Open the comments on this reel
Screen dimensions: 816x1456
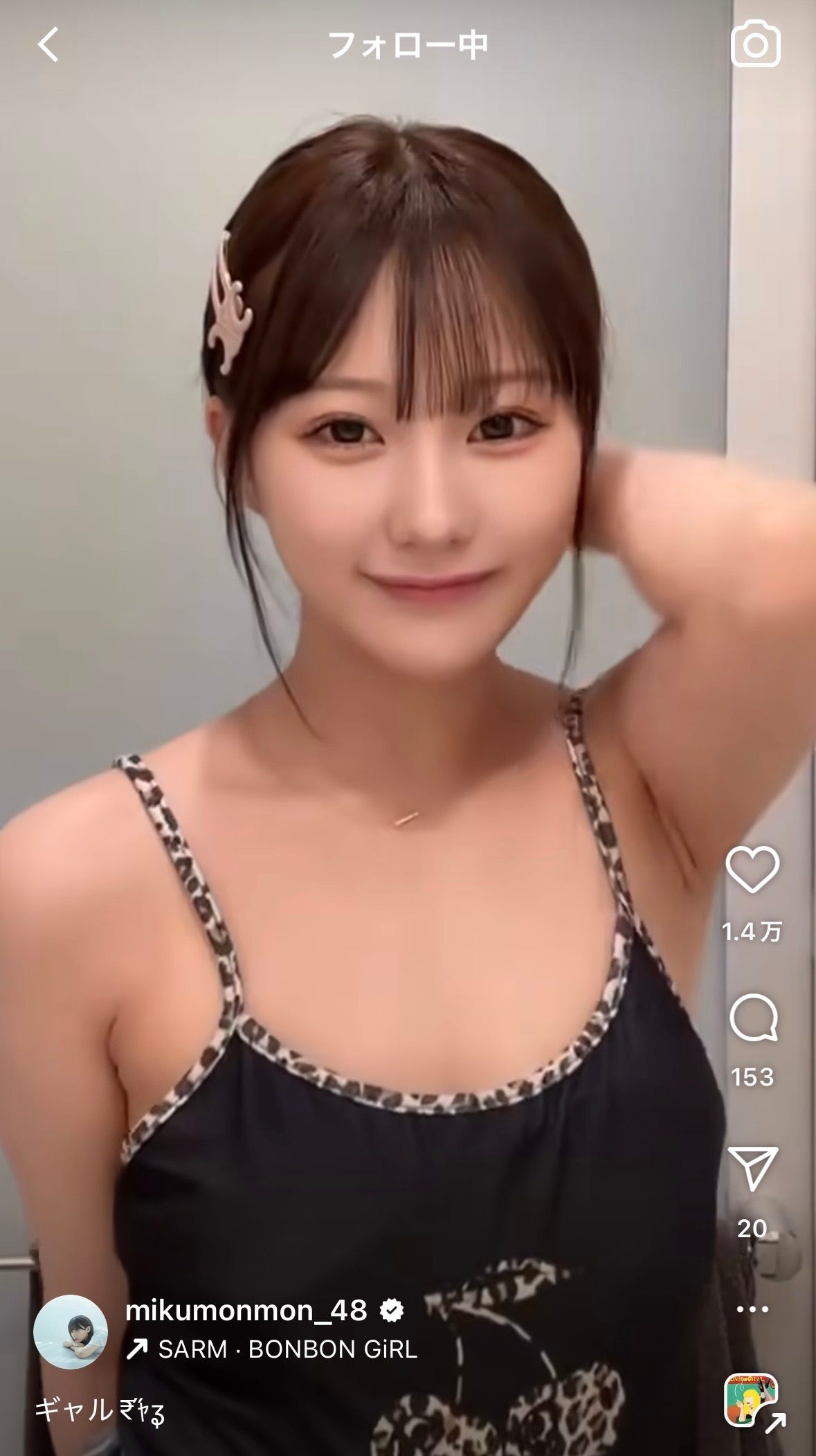753,1017
